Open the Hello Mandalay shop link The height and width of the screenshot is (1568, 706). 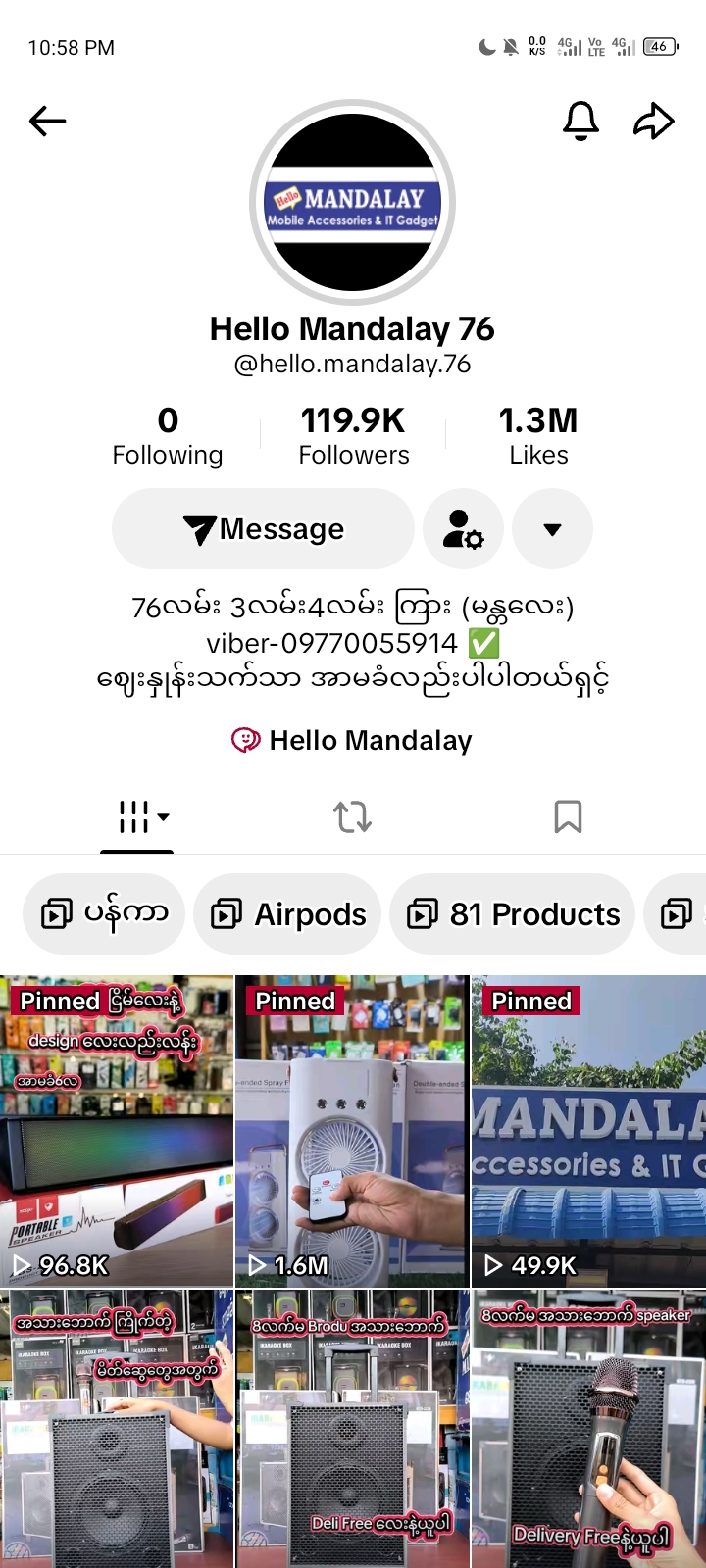coord(353,741)
